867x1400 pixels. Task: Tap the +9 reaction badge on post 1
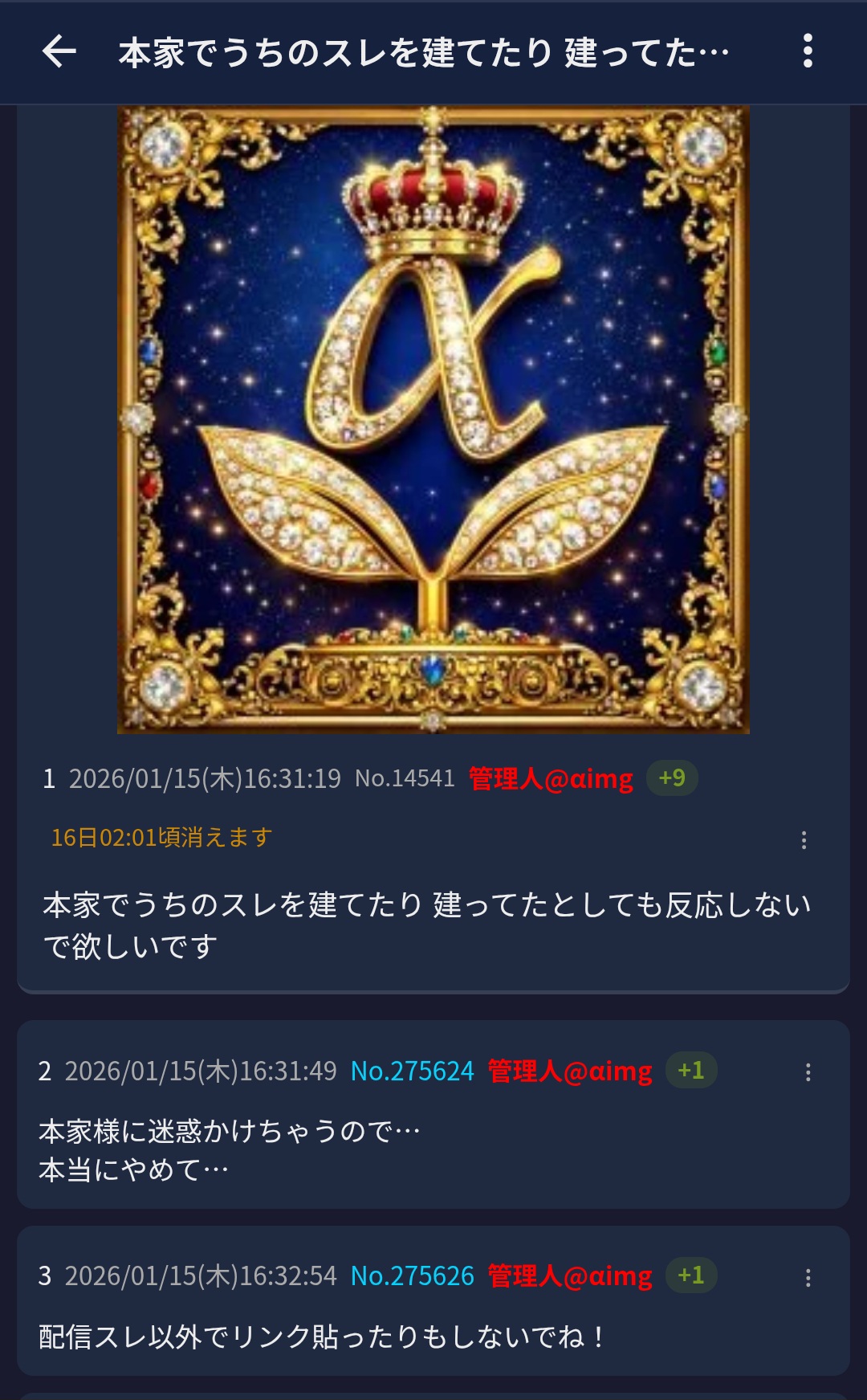pyautogui.click(x=672, y=778)
